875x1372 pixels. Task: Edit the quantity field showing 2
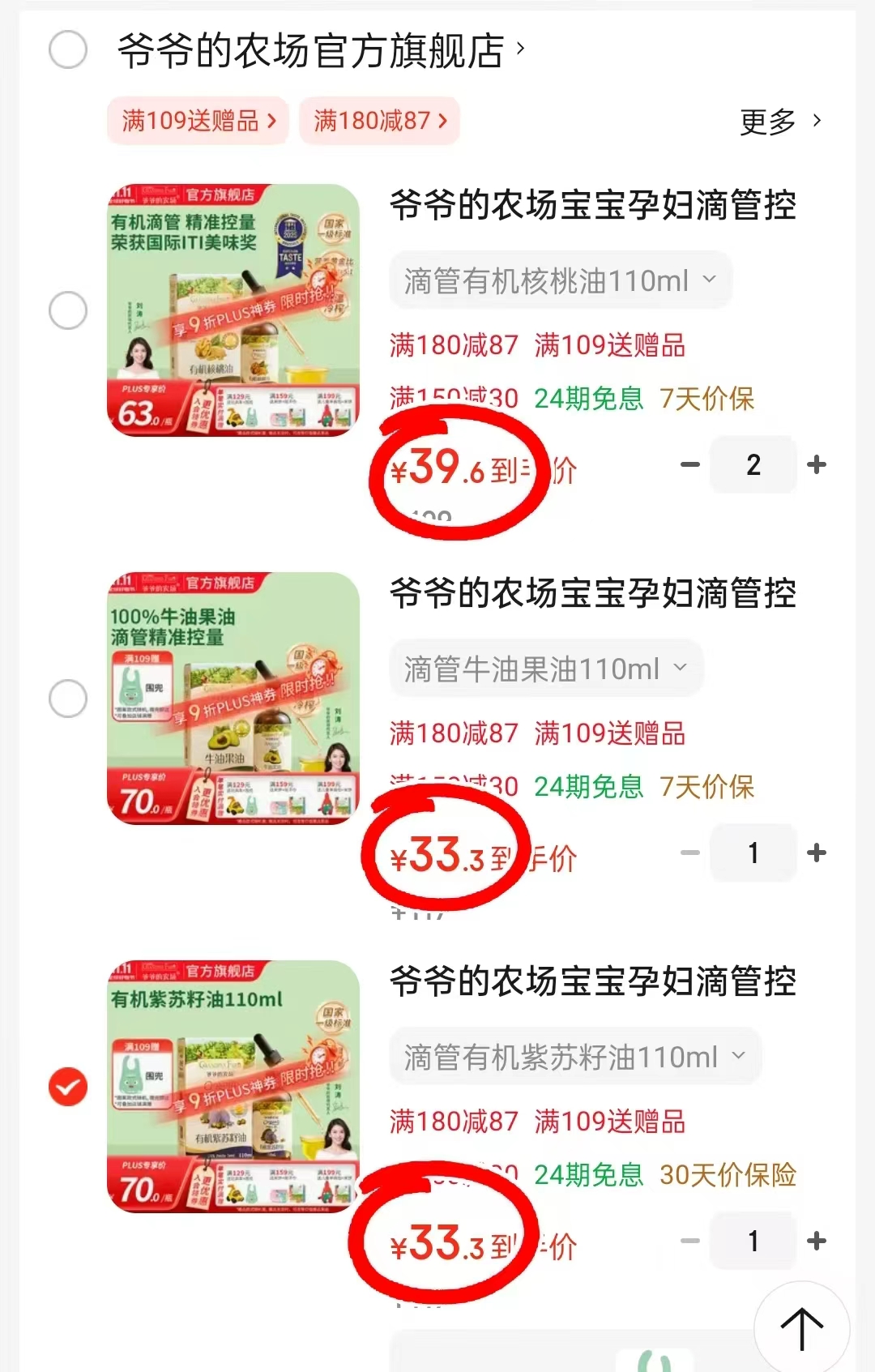coord(753,464)
